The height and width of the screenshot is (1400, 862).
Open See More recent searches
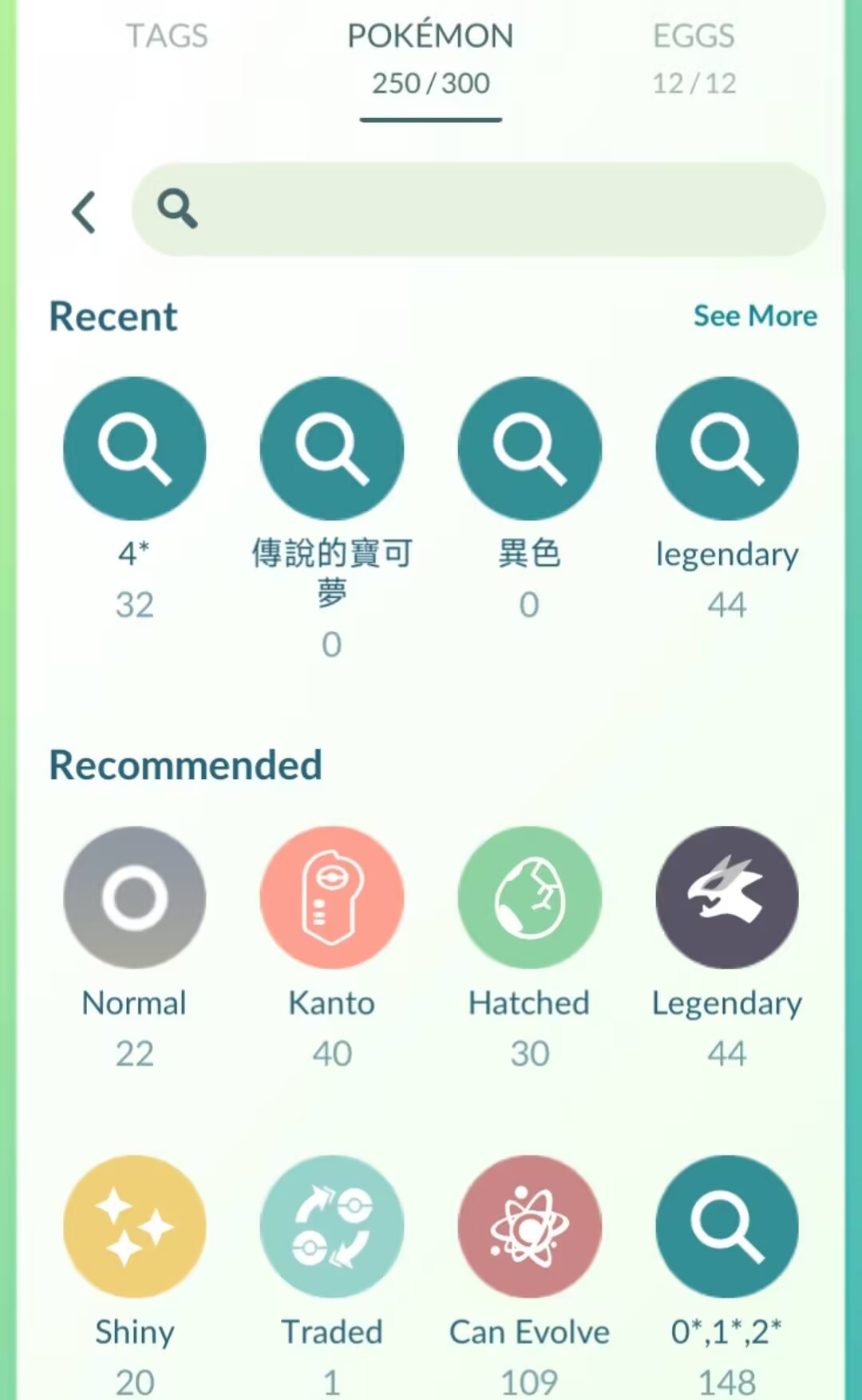(754, 316)
